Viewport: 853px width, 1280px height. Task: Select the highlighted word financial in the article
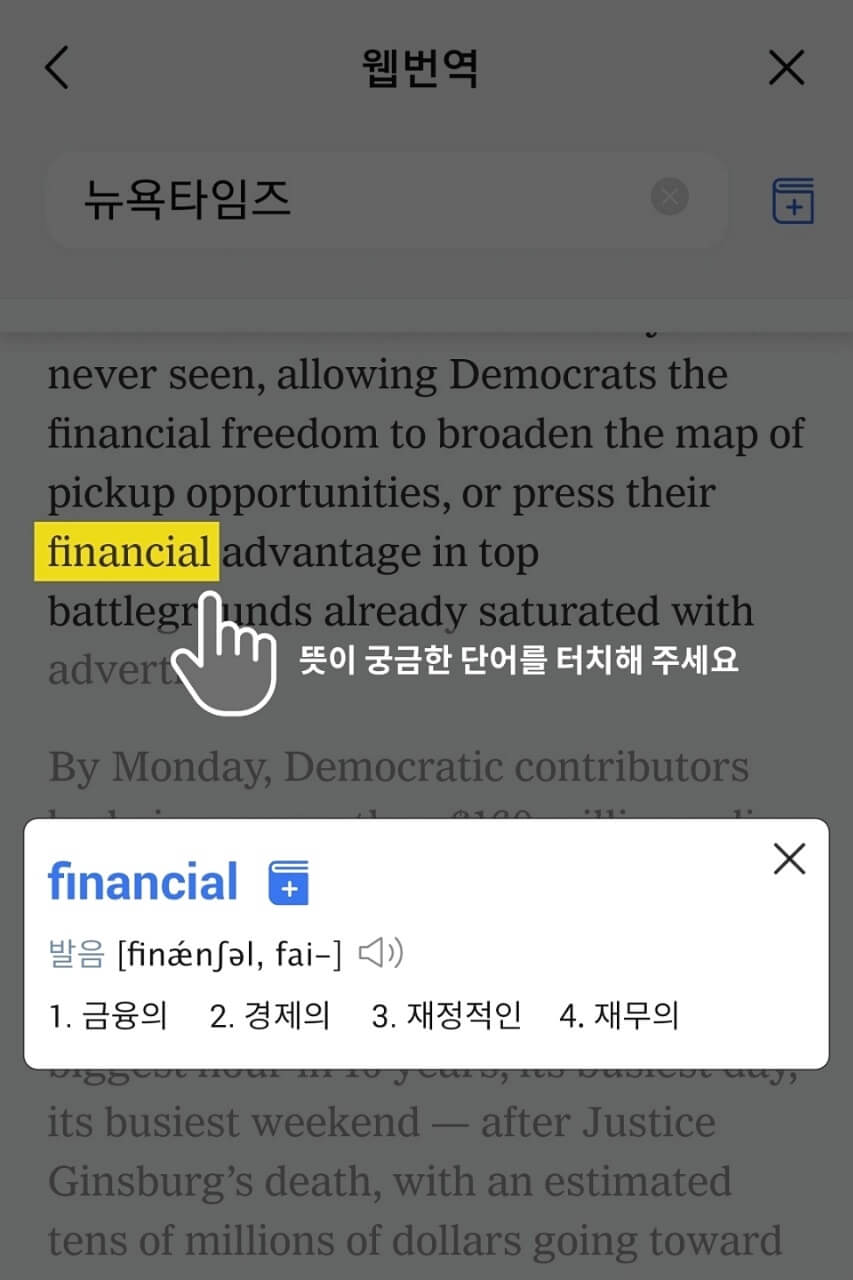[x=128, y=551]
